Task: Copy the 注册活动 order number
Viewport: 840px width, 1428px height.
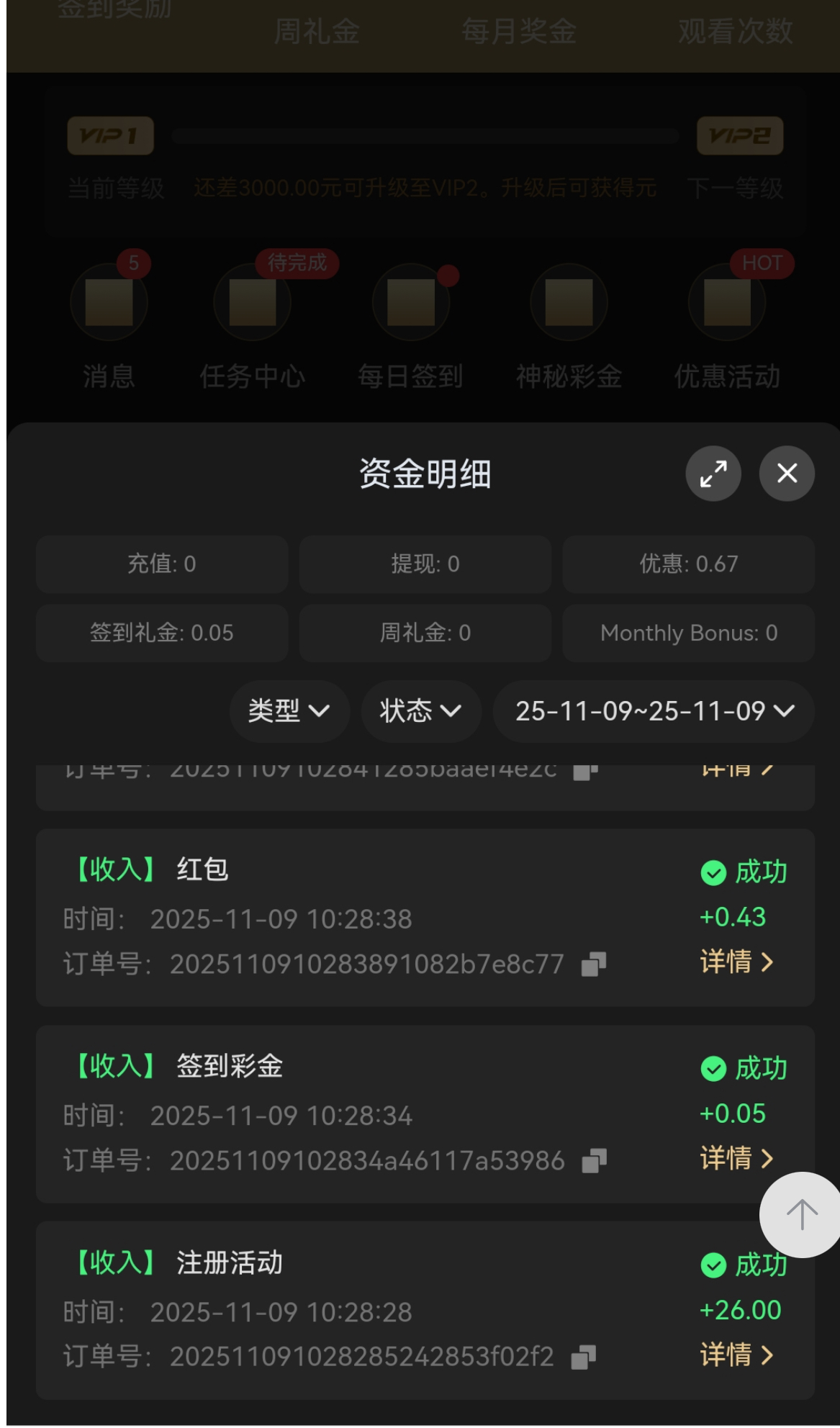Action: tap(584, 1357)
